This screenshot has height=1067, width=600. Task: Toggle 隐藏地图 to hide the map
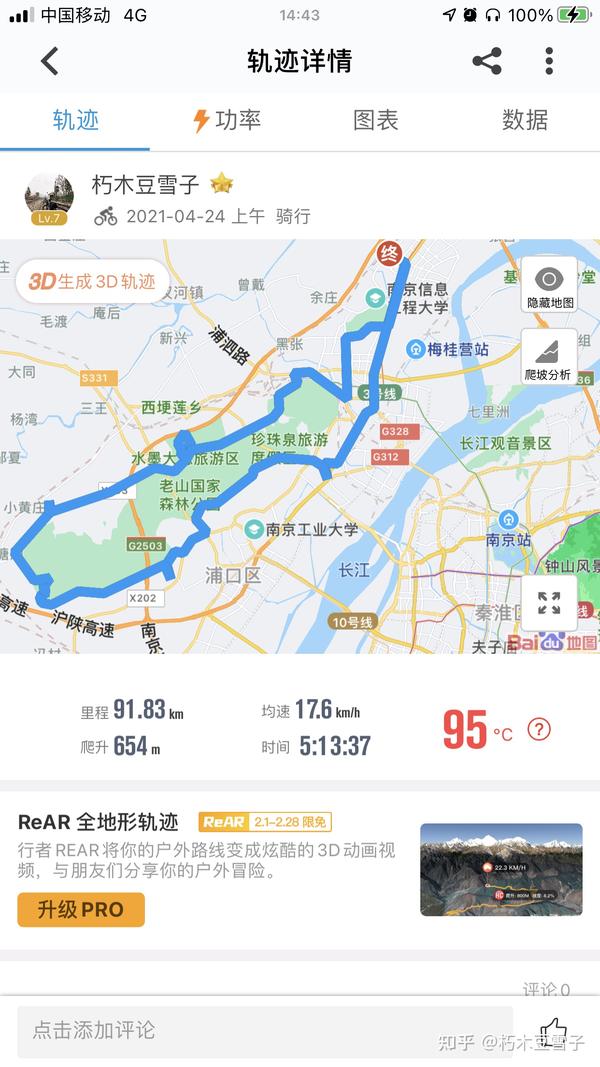pyautogui.click(x=550, y=285)
